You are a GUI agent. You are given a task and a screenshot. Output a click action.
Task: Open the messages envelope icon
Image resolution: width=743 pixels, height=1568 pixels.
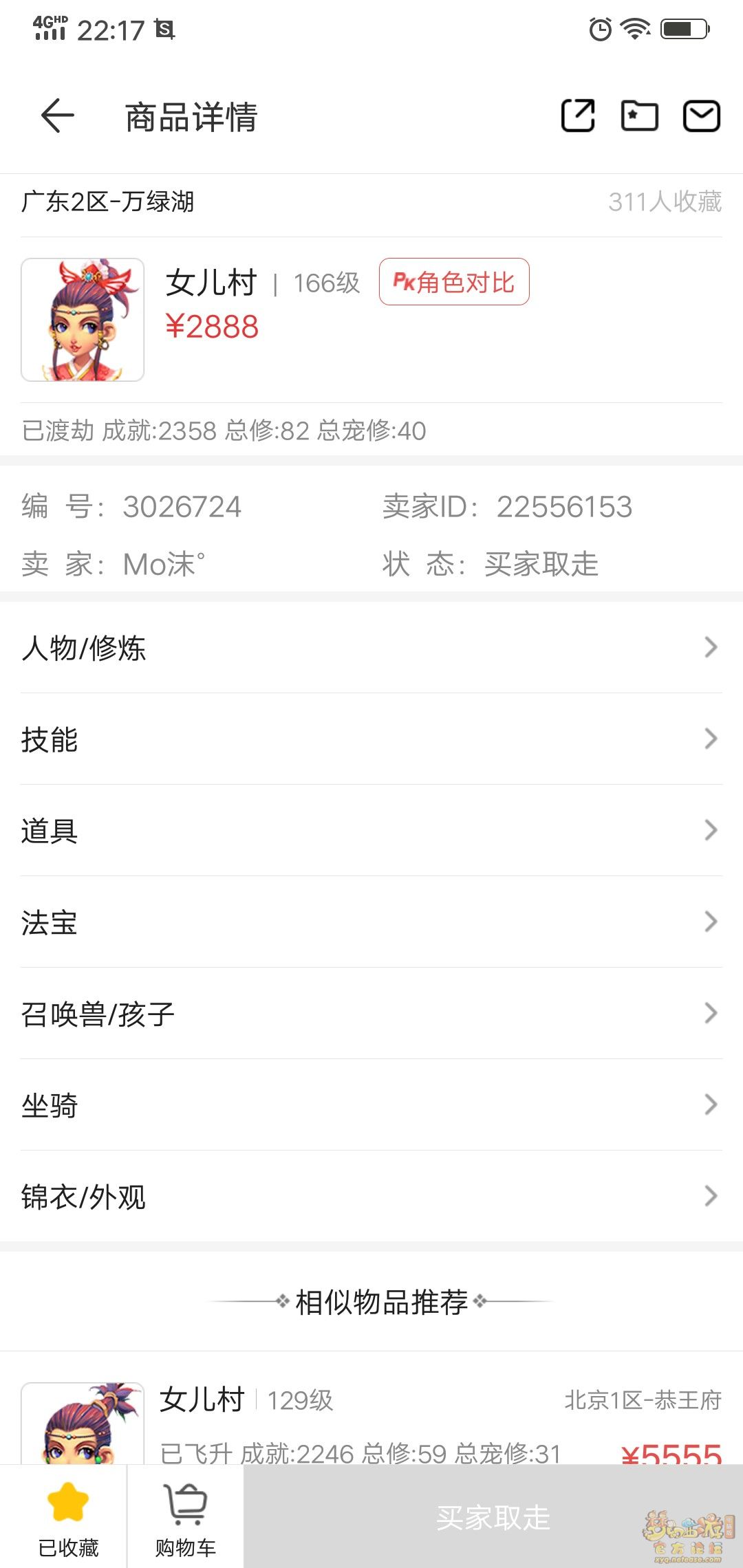[701, 116]
